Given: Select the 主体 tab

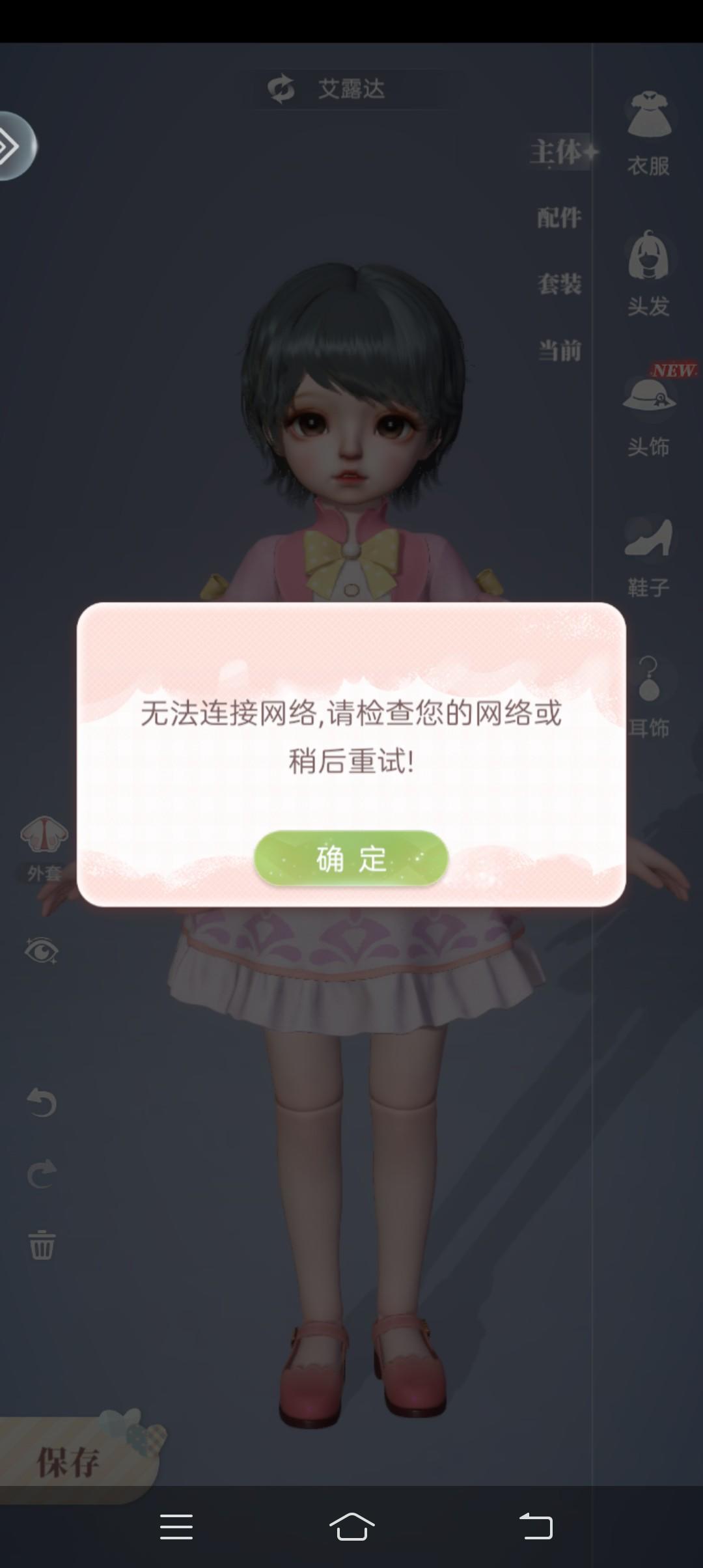Looking at the screenshot, I should point(557,152).
